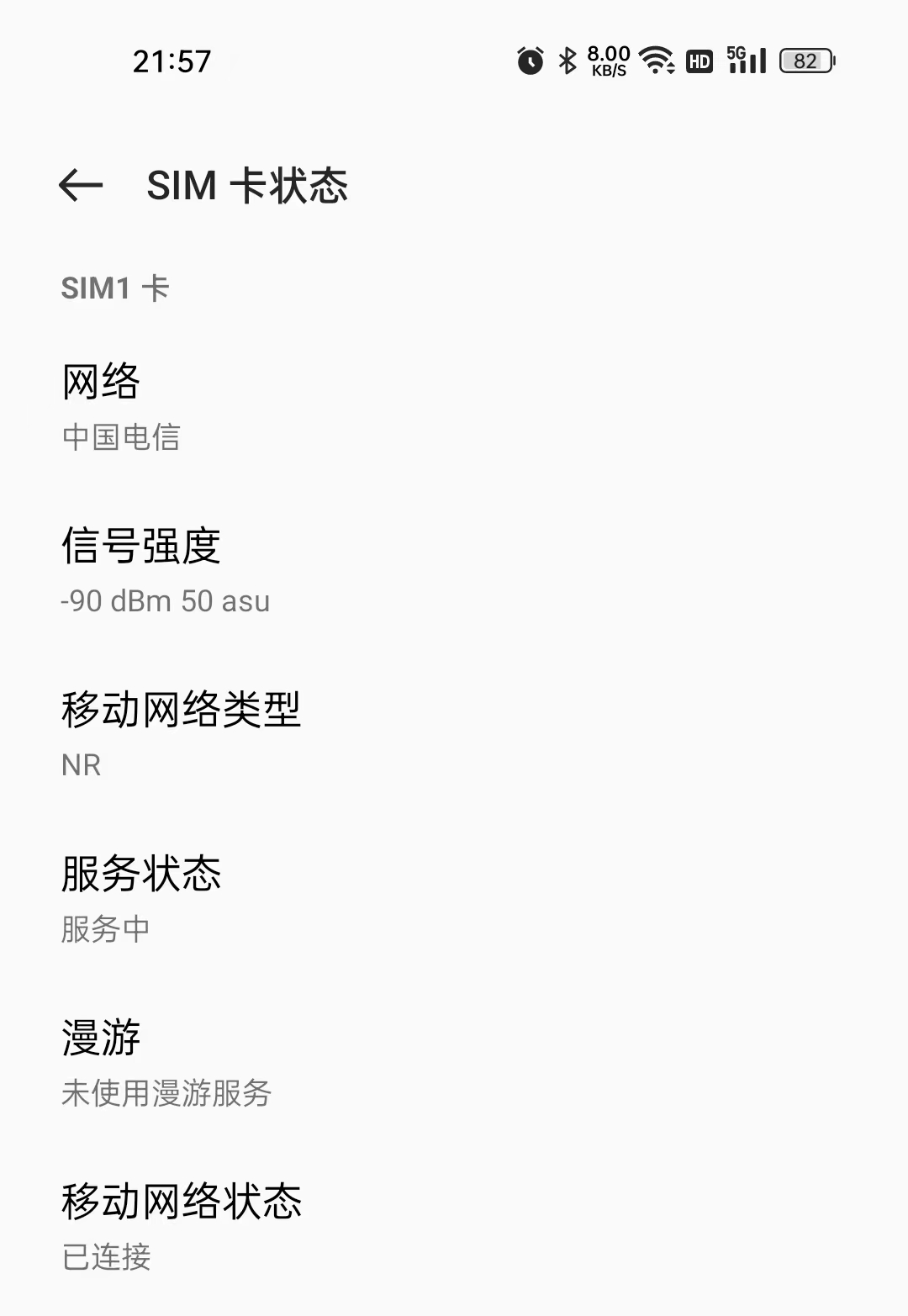Screen dimensions: 908x1316
Task: Select the 漫游 entry
Action: [166, 1061]
